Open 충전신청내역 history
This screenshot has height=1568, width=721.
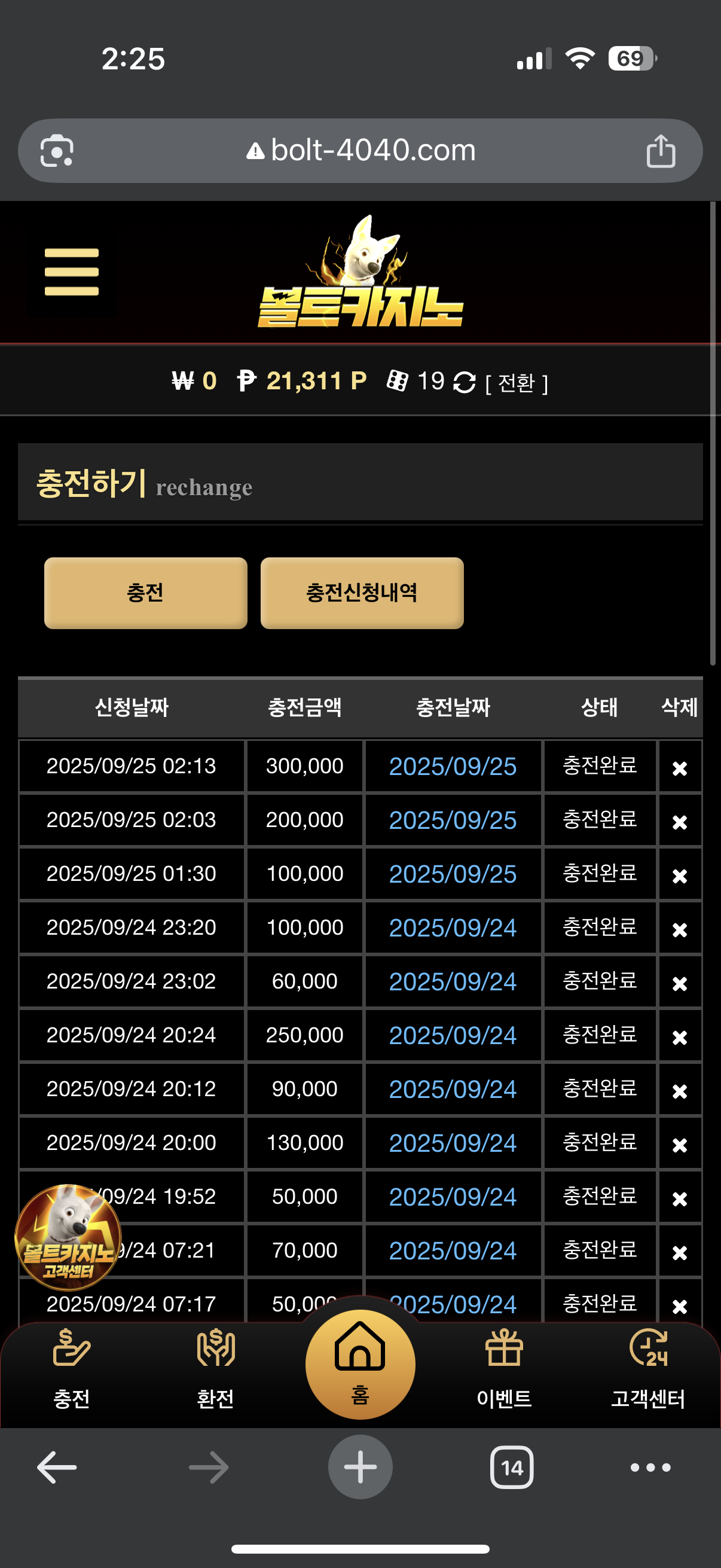(x=362, y=592)
